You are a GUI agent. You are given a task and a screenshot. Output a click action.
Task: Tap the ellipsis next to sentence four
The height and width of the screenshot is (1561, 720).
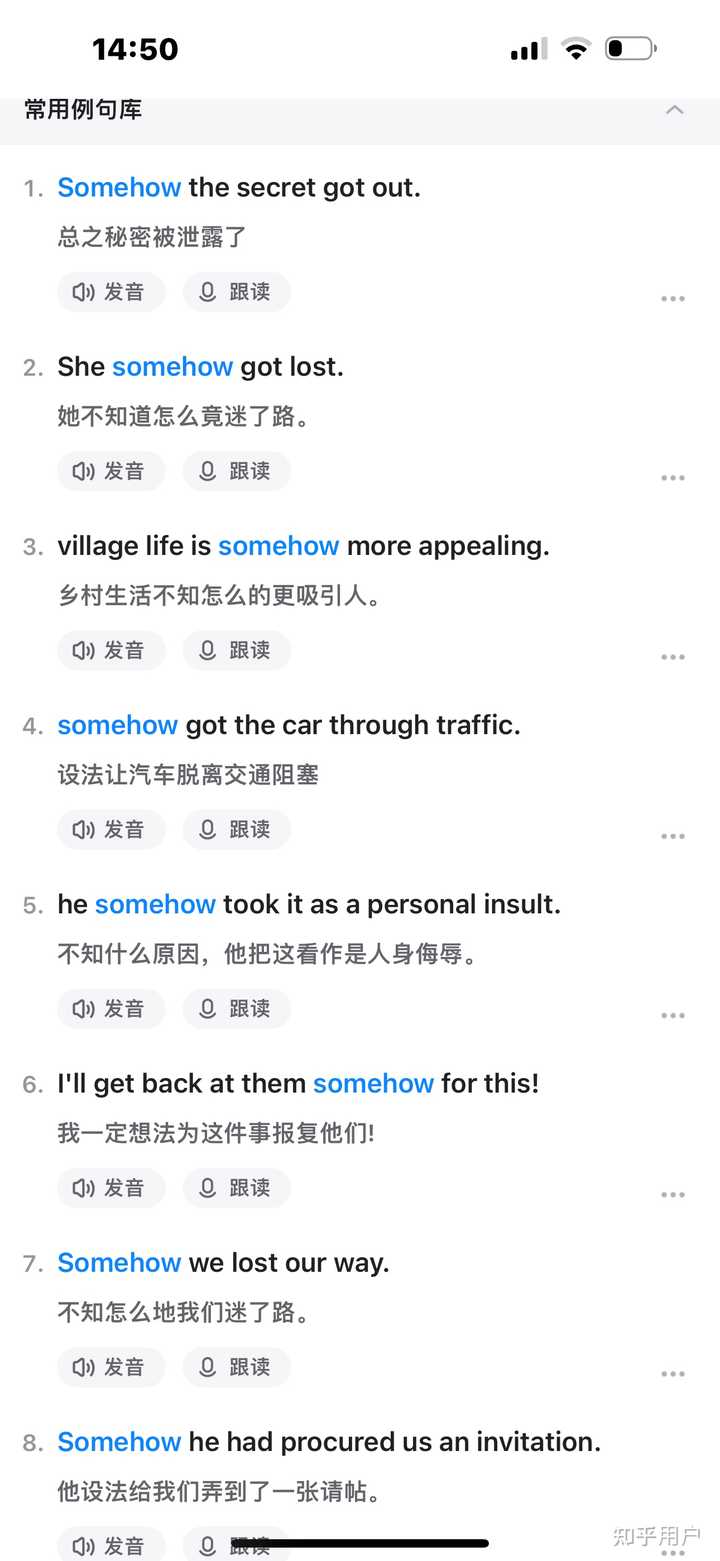point(673,835)
